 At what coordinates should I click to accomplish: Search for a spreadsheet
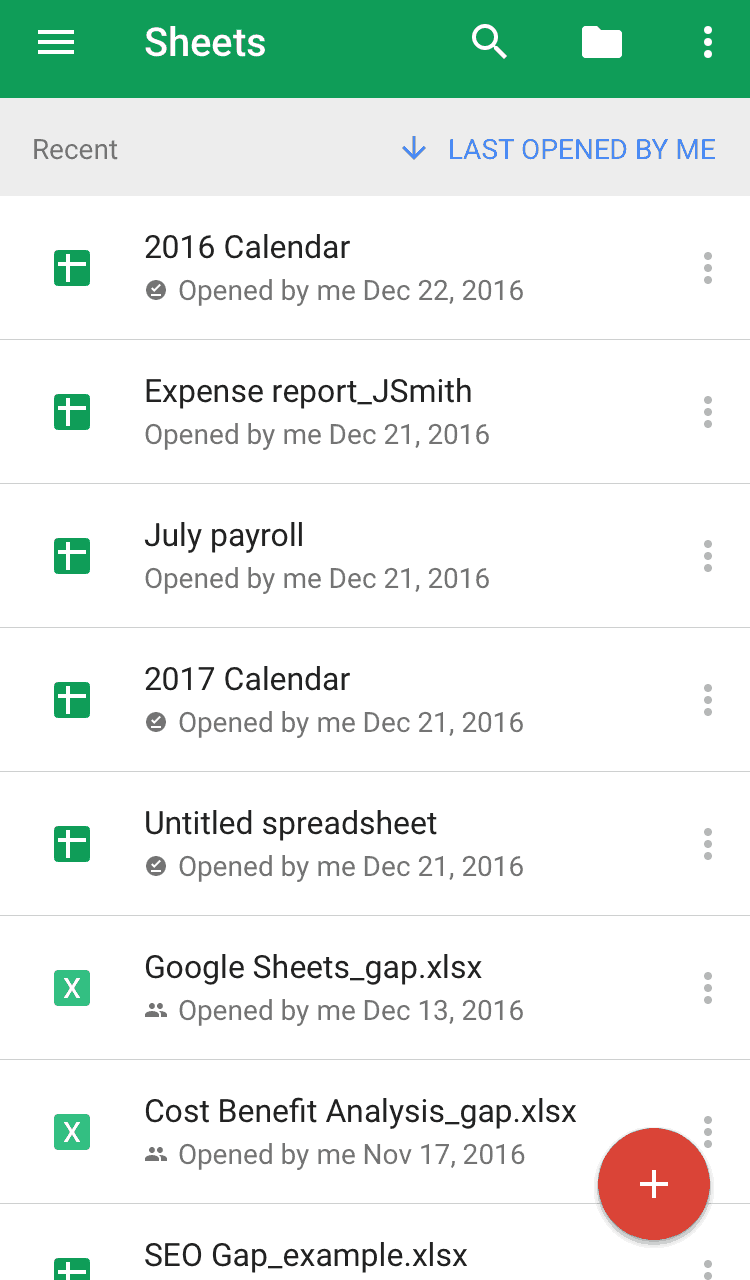coord(489,43)
